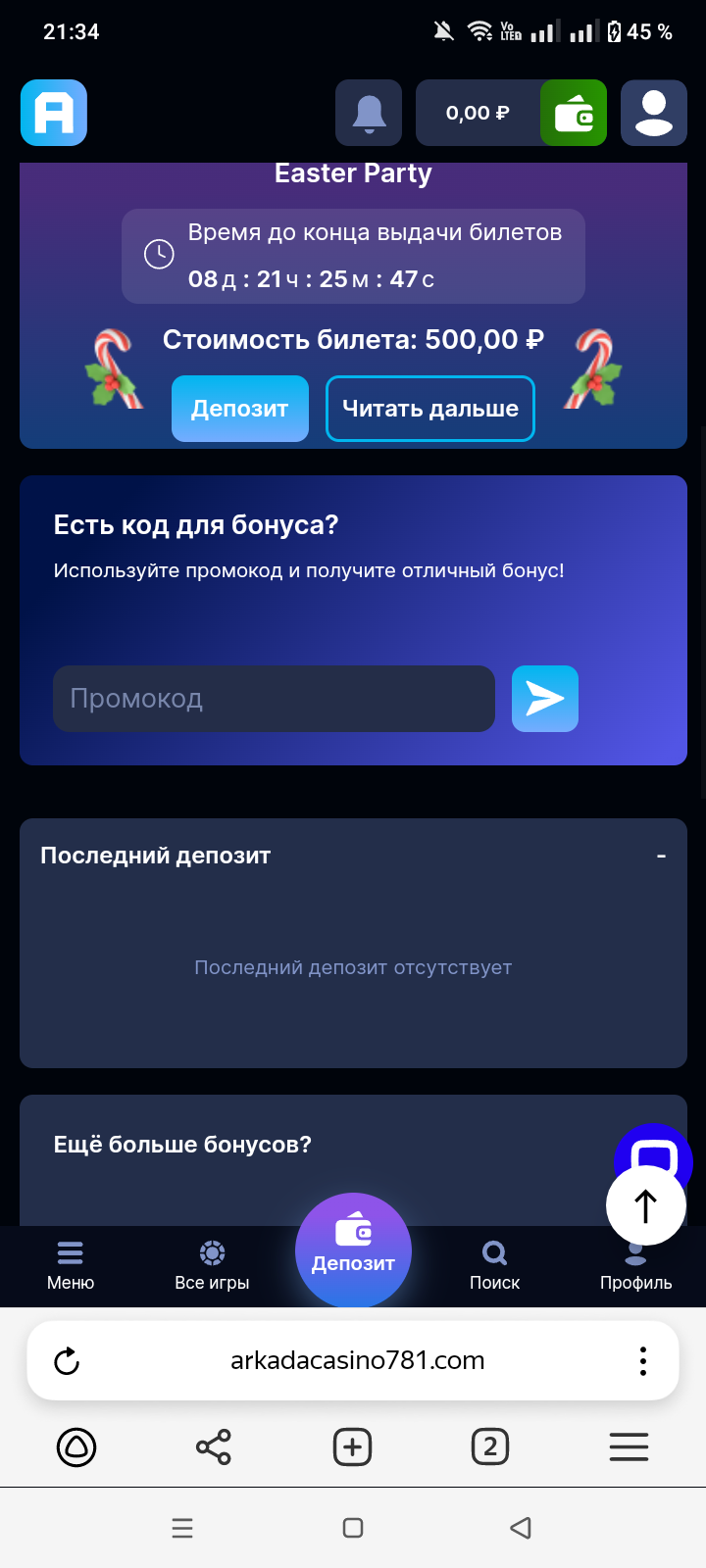
Task: Open Поиск in bottom navigation
Action: (494, 1265)
